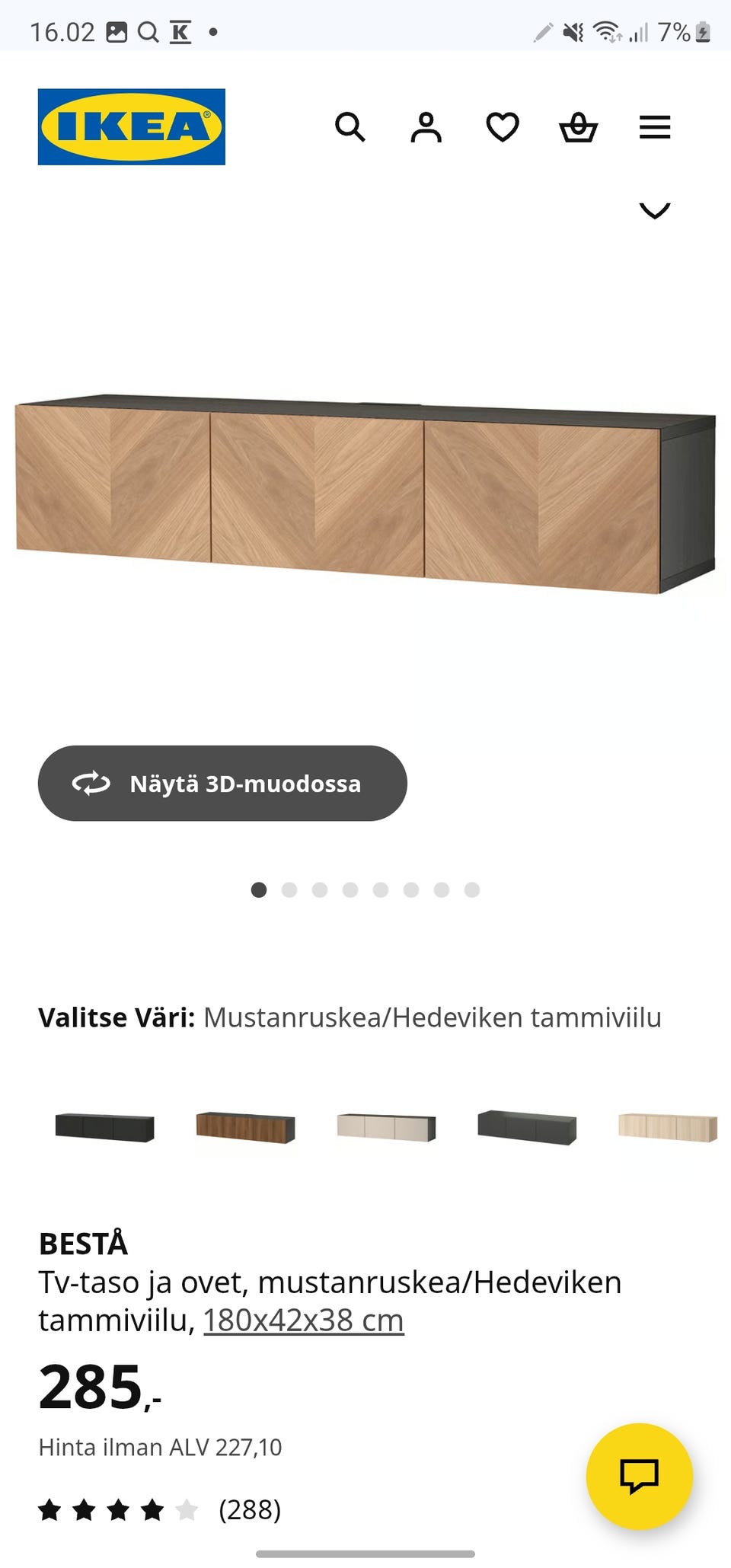Open the hamburger menu
This screenshot has width=731, height=1568.
pos(654,127)
